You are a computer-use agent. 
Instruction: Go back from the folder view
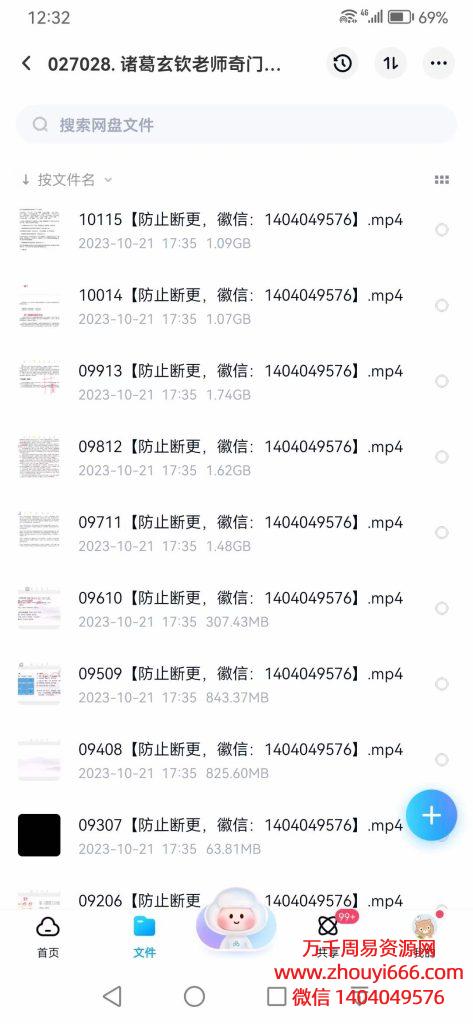[x=26, y=63]
